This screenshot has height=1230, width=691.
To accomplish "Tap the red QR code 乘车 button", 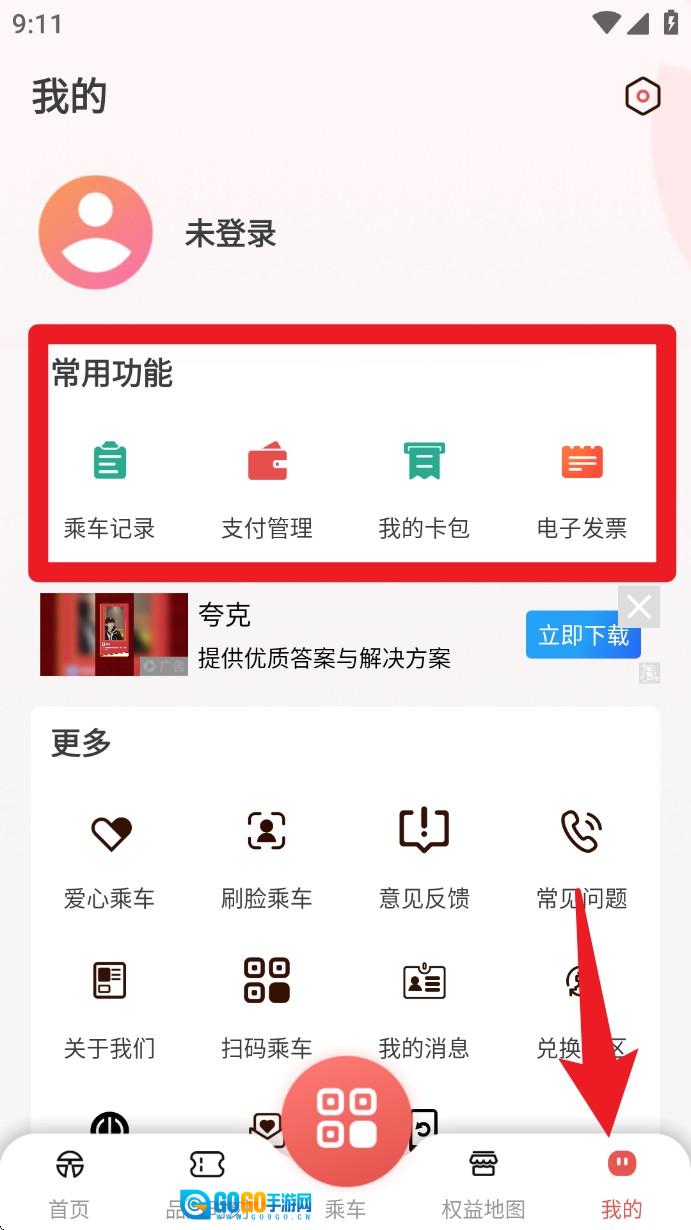I will click(346, 1117).
